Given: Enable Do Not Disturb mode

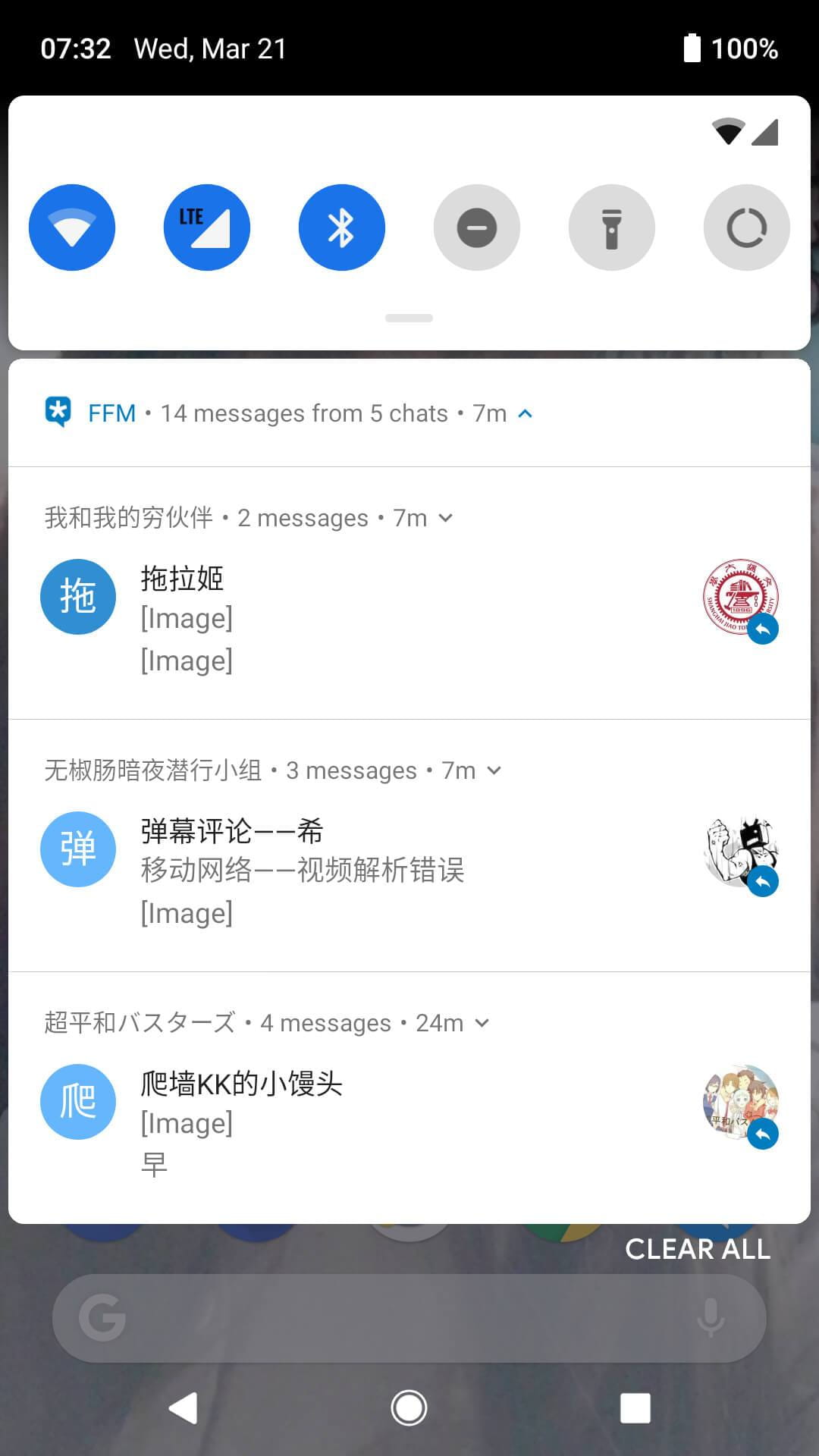Looking at the screenshot, I should coord(477,227).
